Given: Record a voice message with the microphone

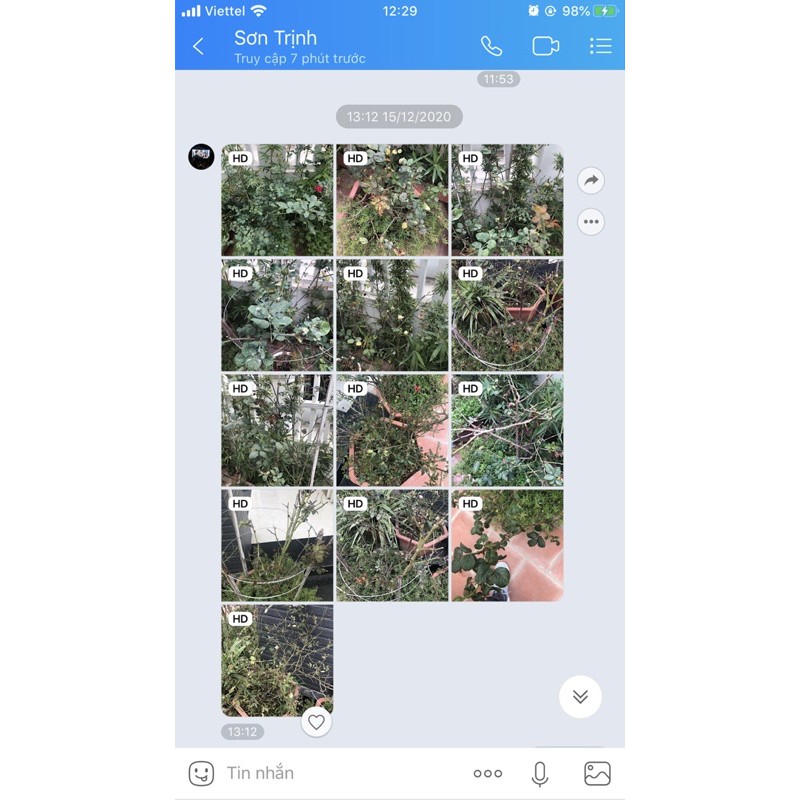Looking at the screenshot, I should pyautogui.click(x=540, y=773).
